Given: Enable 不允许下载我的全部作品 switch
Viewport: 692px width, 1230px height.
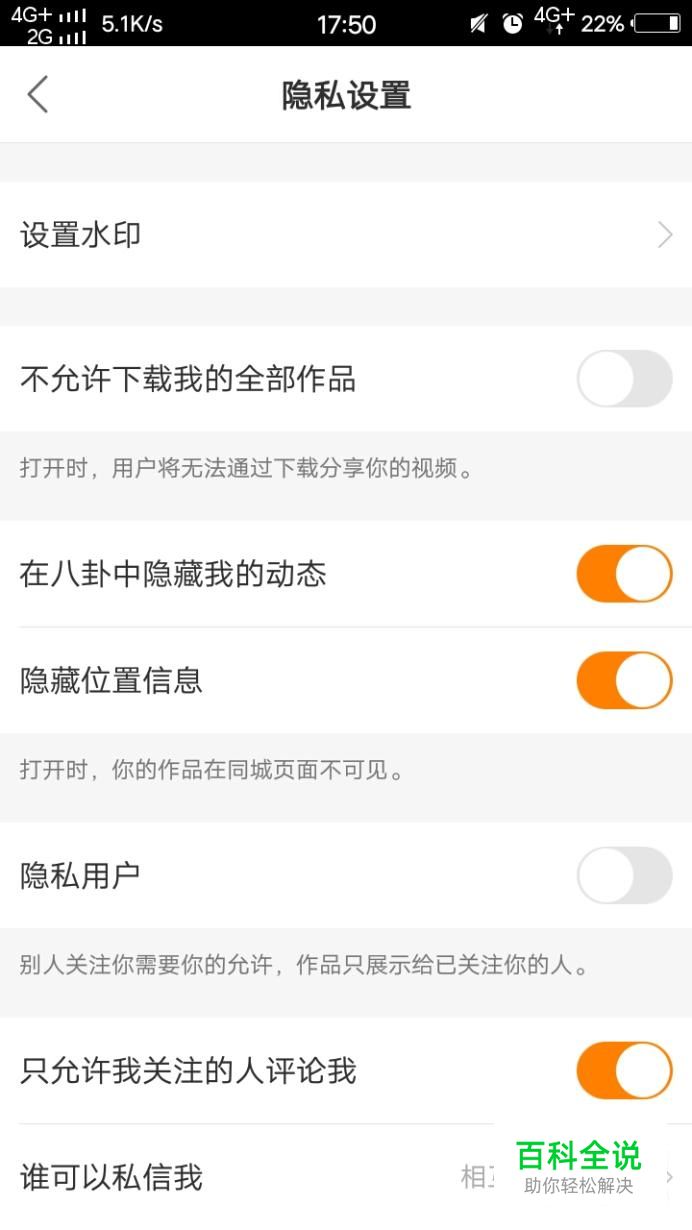Looking at the screenshot, I should [x=624, y=379].
